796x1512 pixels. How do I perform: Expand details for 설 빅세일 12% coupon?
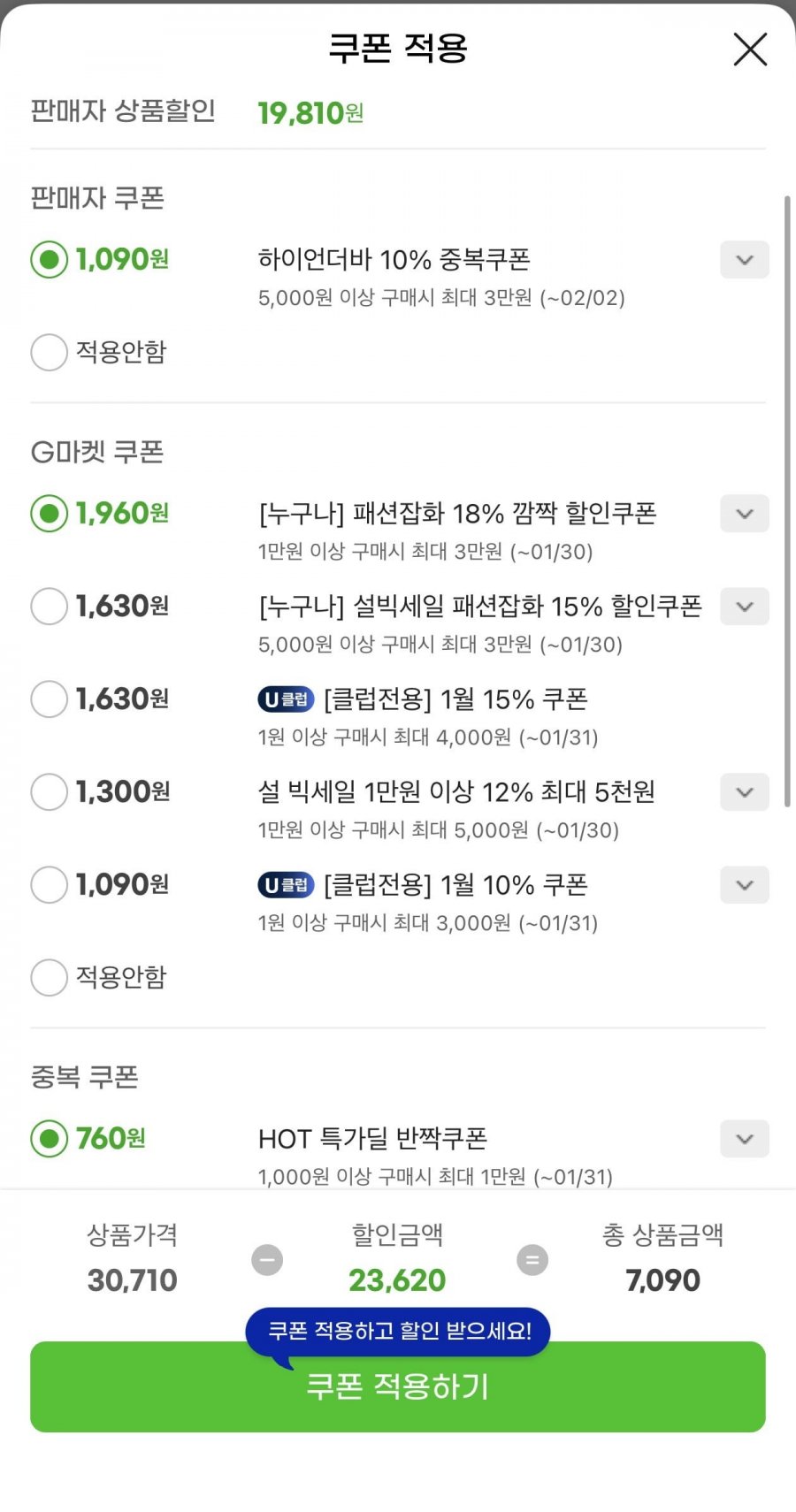click(x=745, y=792)
